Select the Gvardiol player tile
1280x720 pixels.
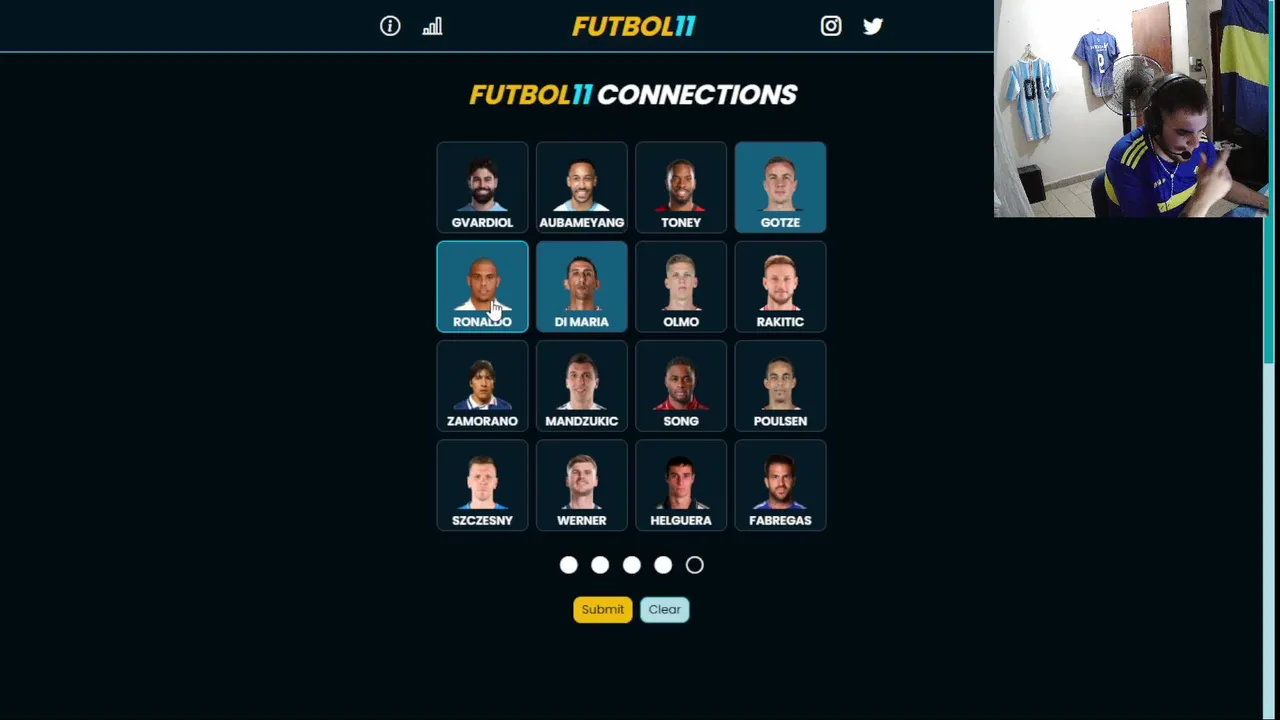[x=482, y=188]
